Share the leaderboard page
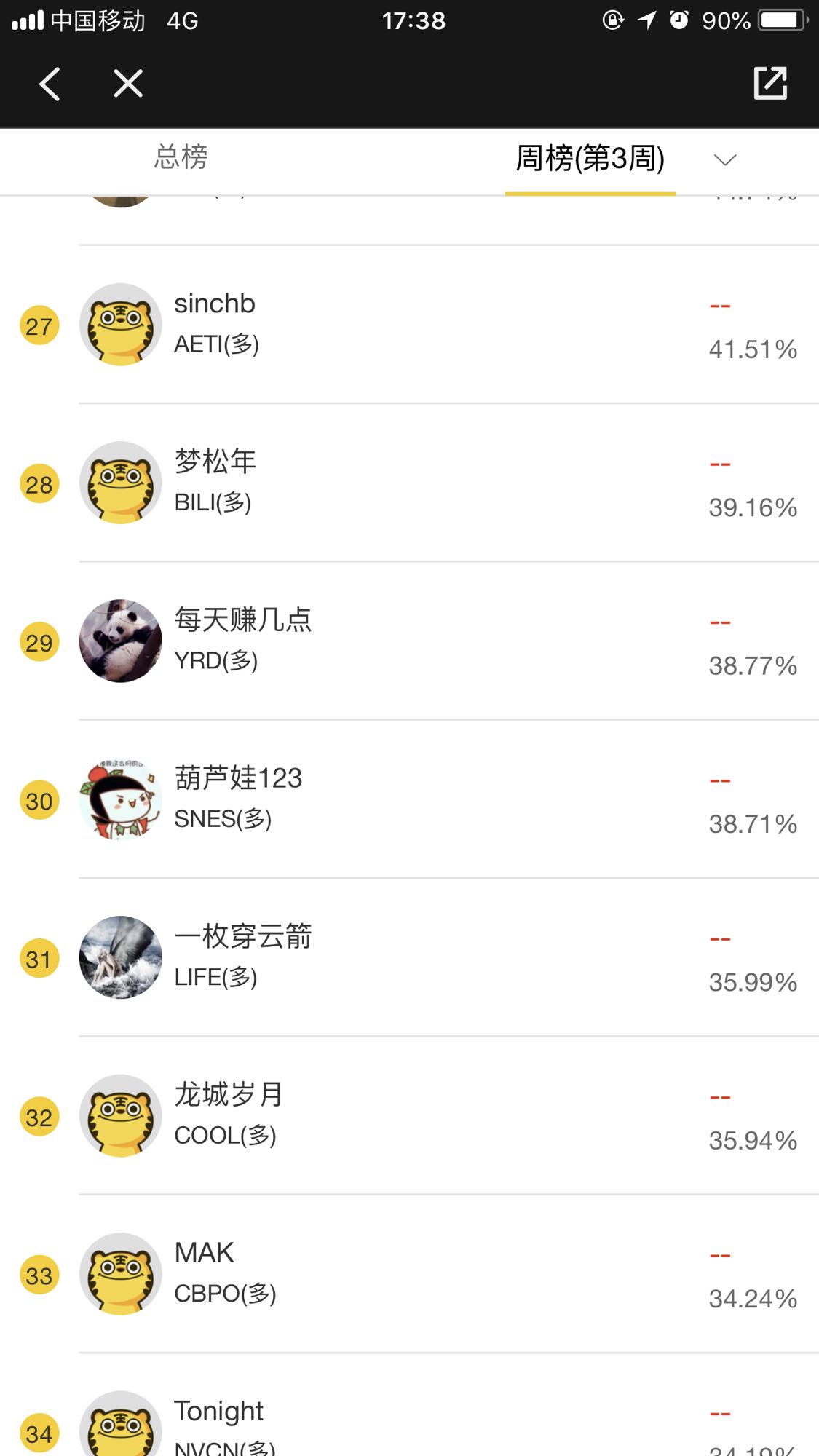Viewport: 819px width, 1456px height. pyautogui.click(x=770, y=83)
